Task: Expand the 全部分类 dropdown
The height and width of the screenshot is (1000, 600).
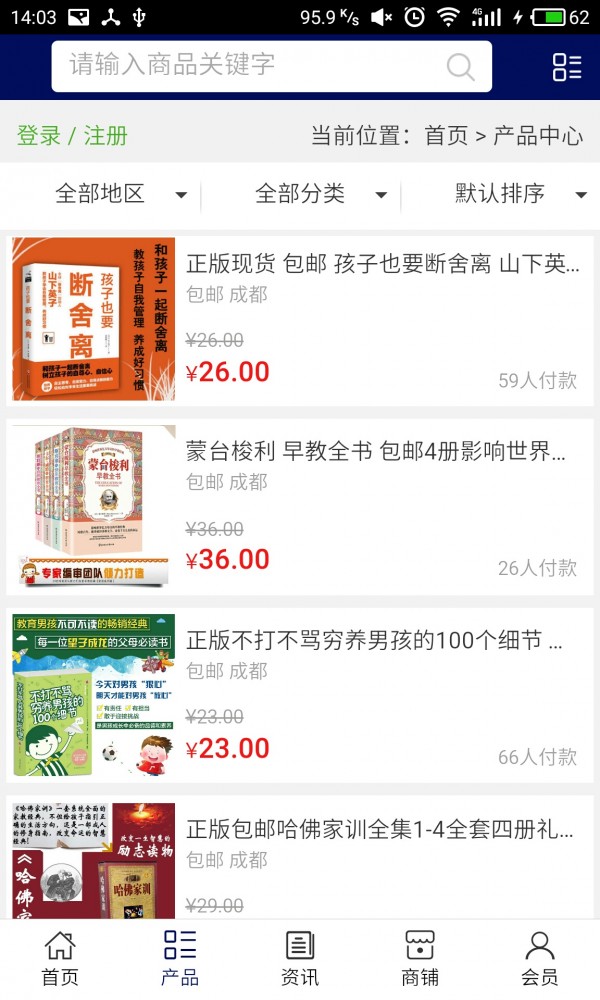Action: 320,194
